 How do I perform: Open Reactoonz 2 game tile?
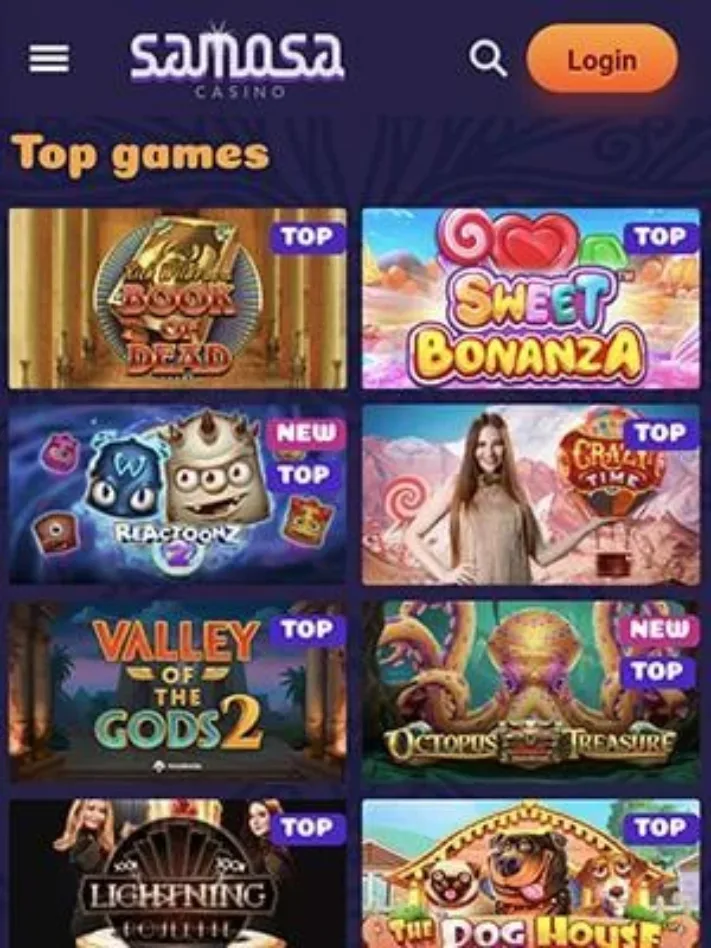pyautogui.click(x=178, y=494)
